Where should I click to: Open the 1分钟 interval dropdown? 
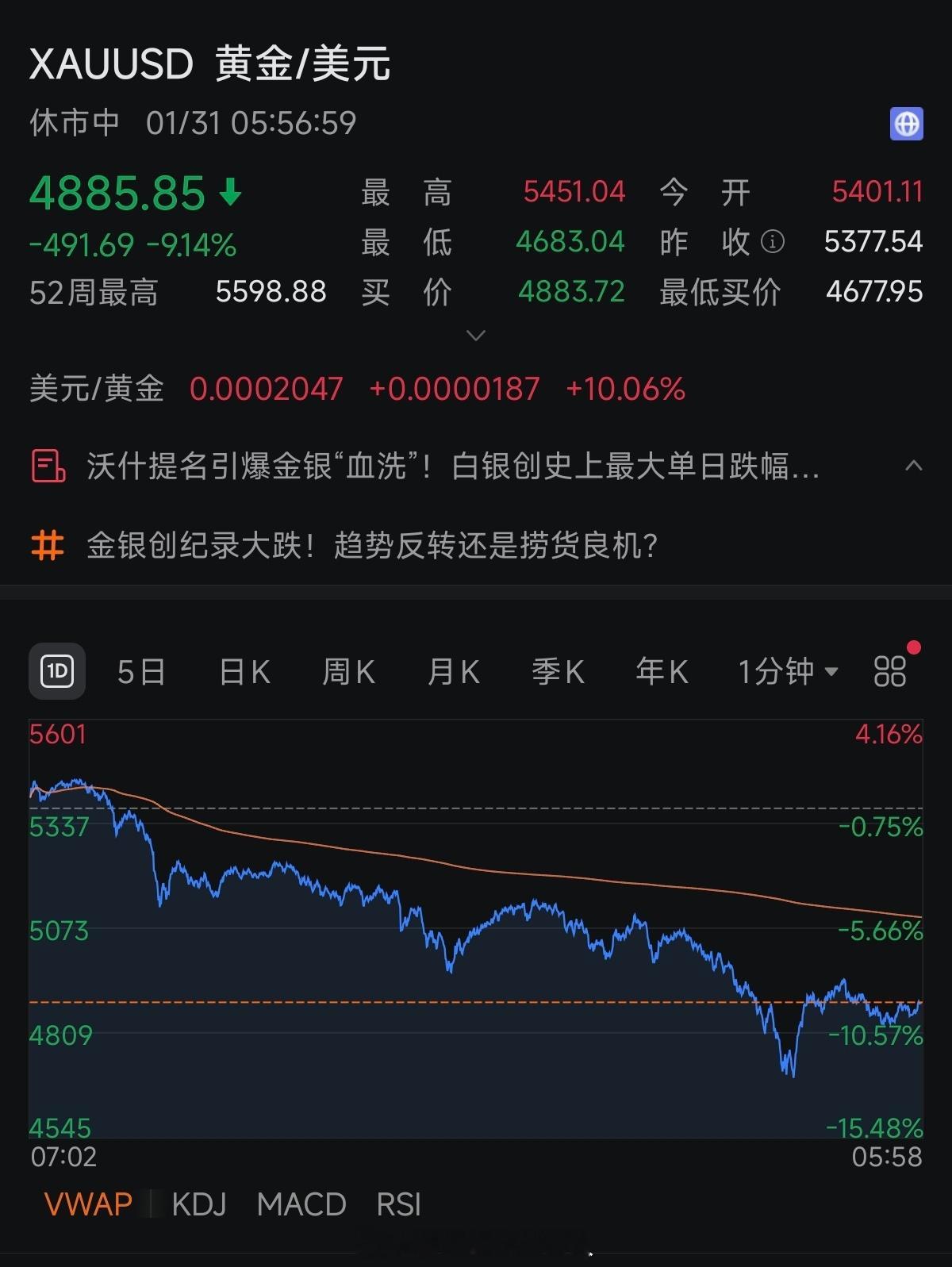click(785, 670)
